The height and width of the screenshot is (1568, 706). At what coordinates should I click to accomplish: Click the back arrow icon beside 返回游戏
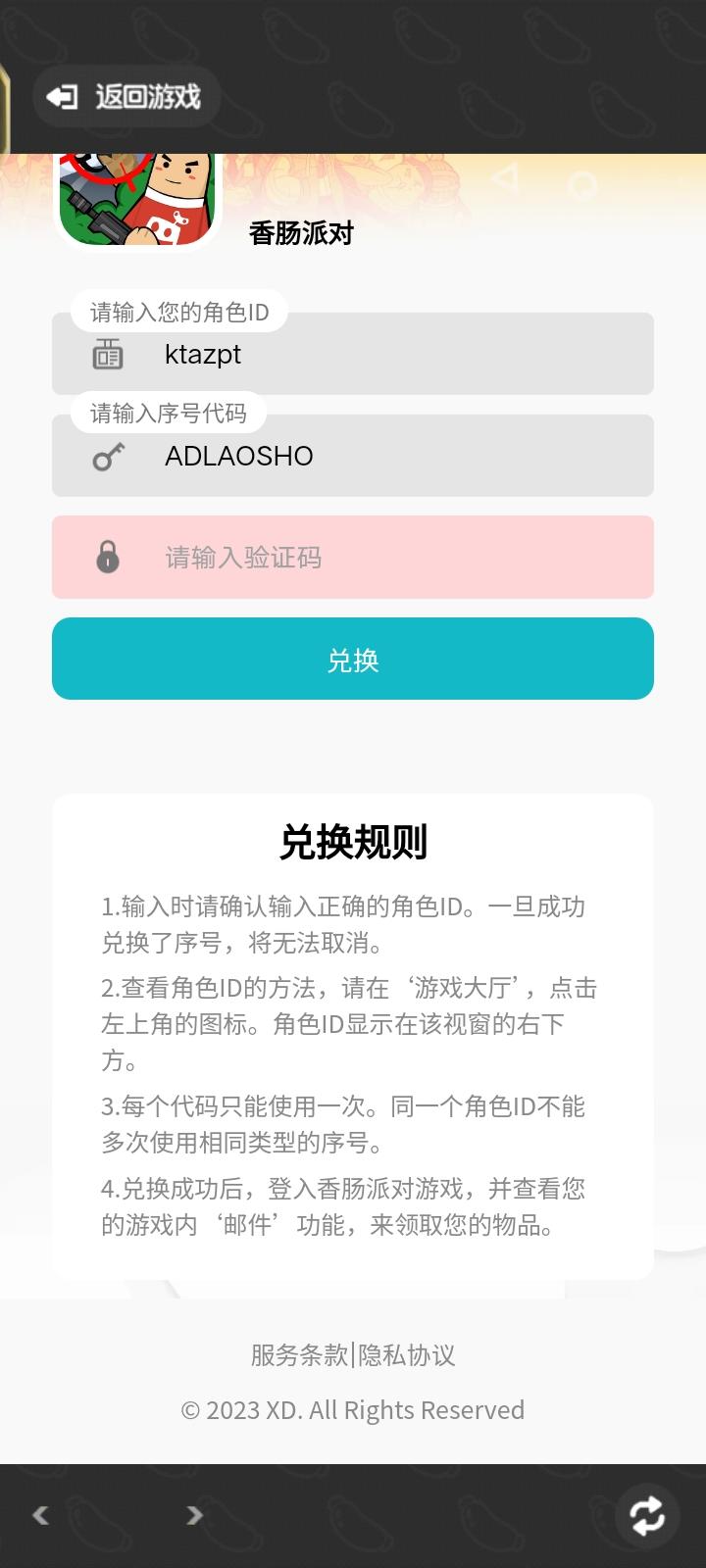(x=62, y=97)
